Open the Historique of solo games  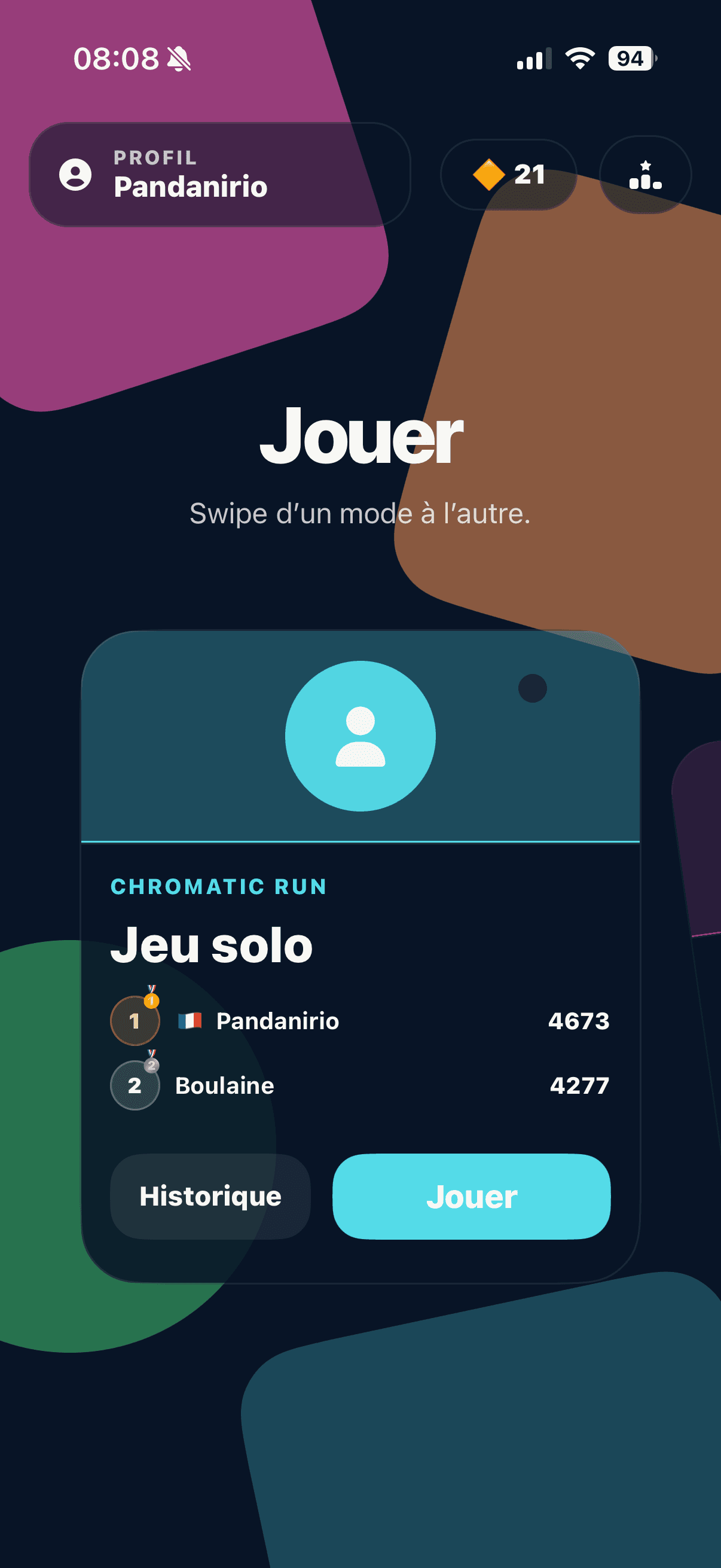[210, 1196]
